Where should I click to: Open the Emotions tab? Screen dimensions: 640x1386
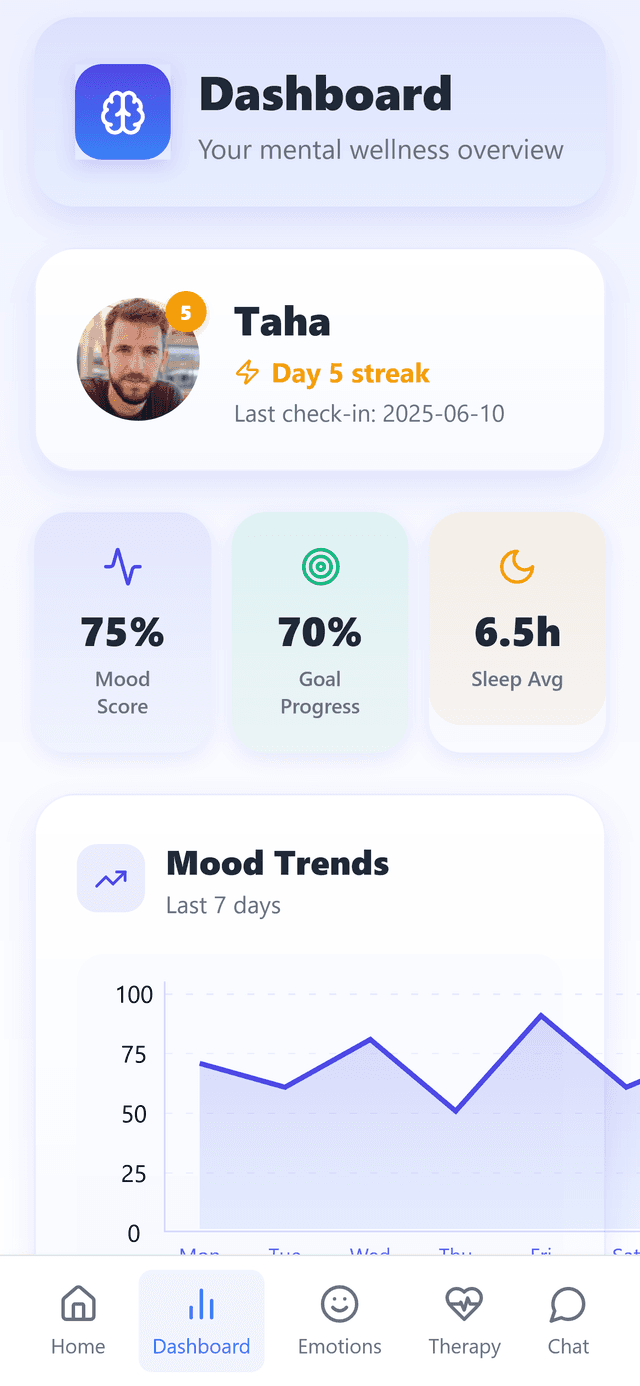tap(339, 1320)
